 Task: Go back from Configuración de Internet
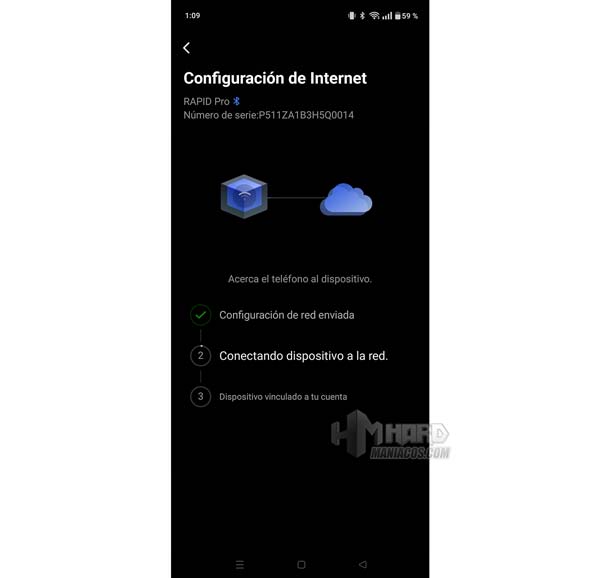187,48
